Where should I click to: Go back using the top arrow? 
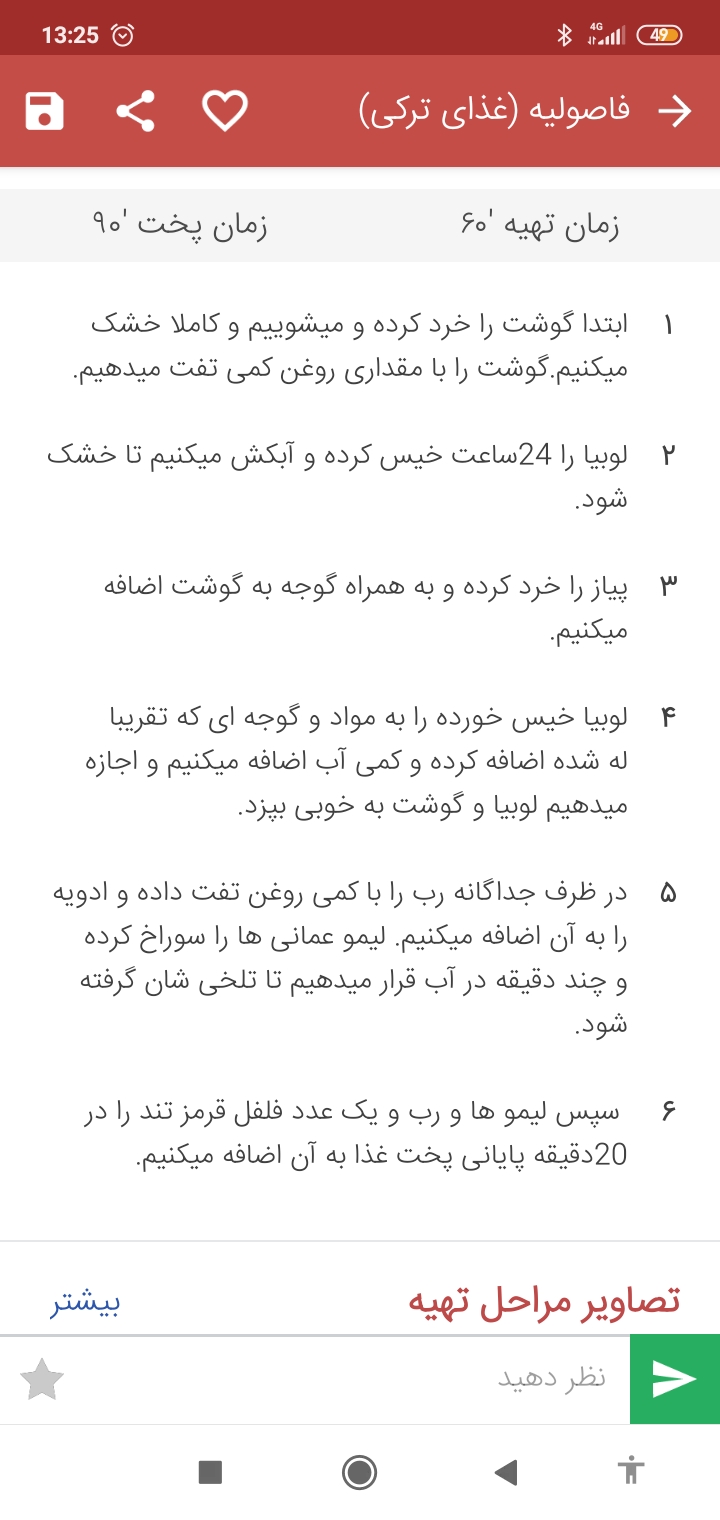(675, 111)
